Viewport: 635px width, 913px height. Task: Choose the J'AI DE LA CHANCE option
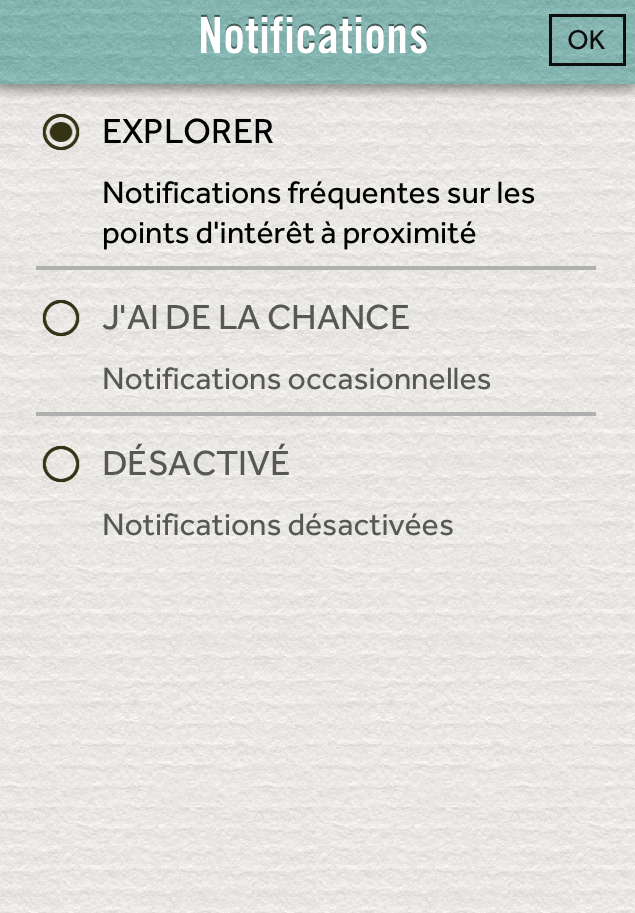pyautogui.click(x=61, y=318)
